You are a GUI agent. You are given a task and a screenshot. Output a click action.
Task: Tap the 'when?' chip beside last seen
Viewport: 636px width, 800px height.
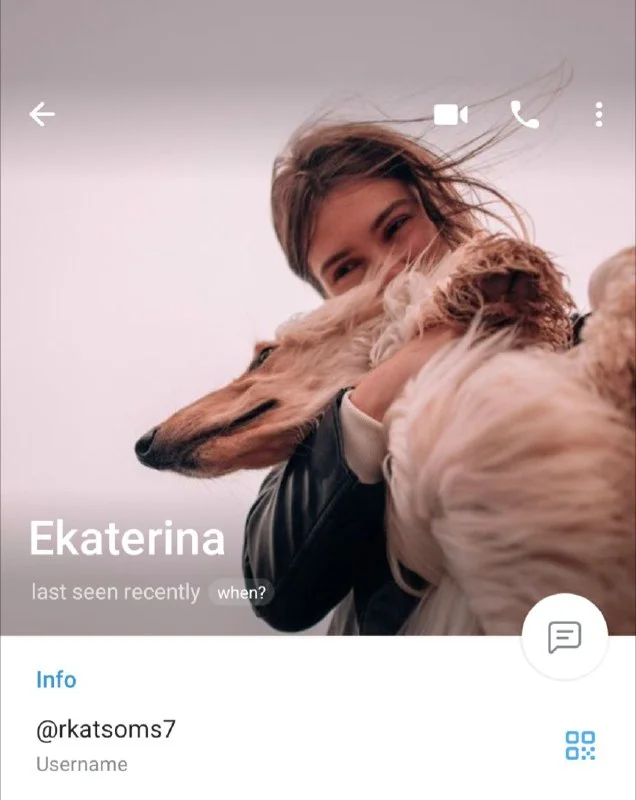[x=242, y=592]
